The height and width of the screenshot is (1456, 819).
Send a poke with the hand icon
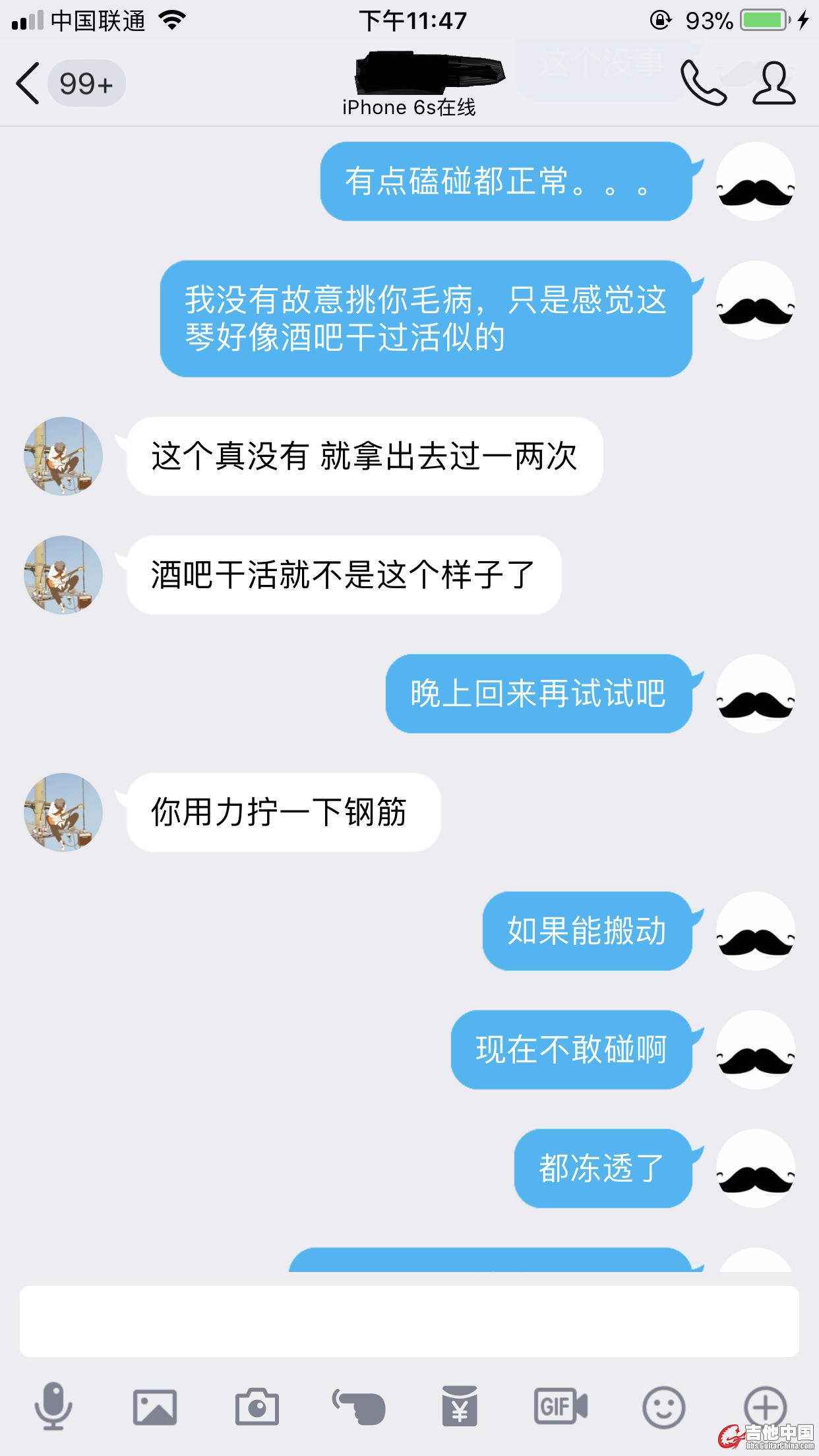tap(359, 1407)
